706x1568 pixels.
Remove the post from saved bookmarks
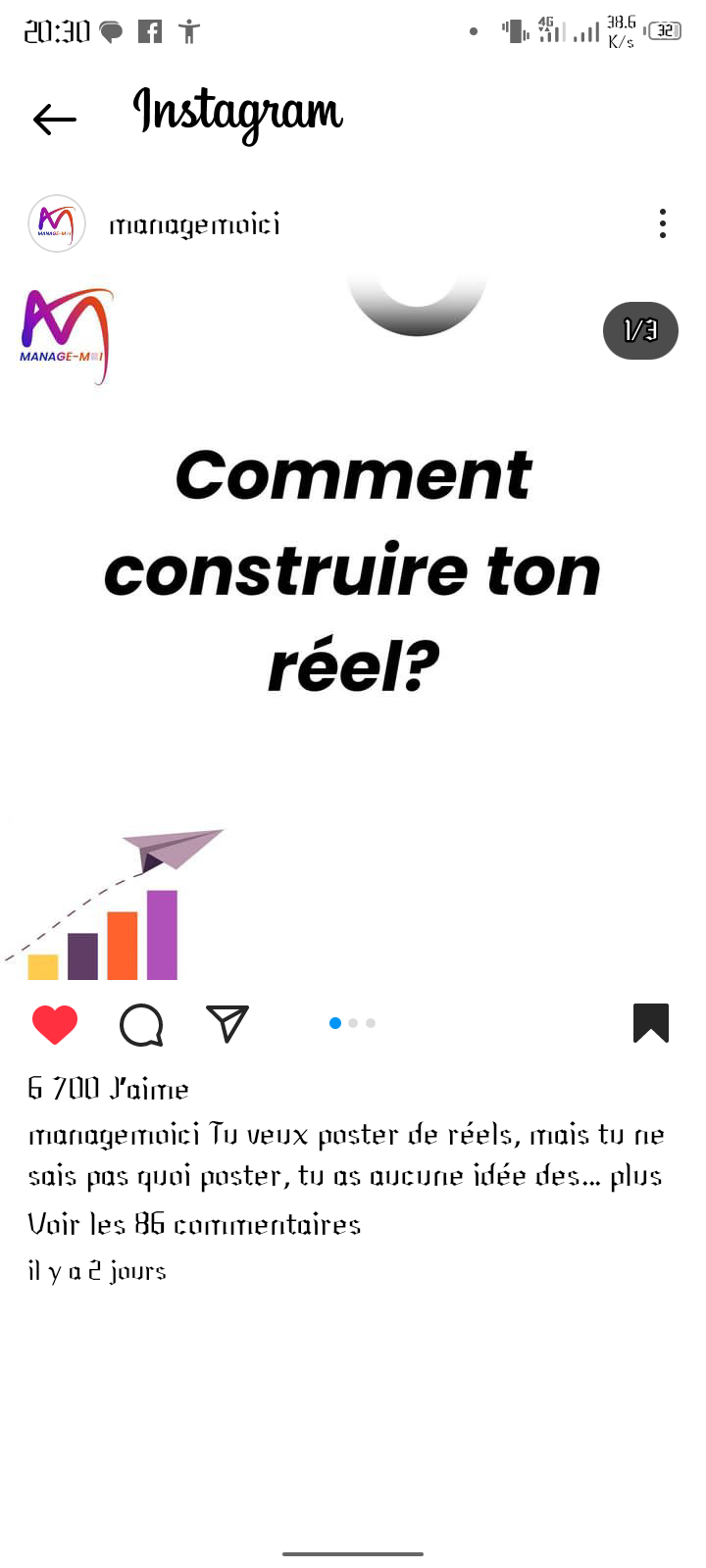(x=651, y=1023)
